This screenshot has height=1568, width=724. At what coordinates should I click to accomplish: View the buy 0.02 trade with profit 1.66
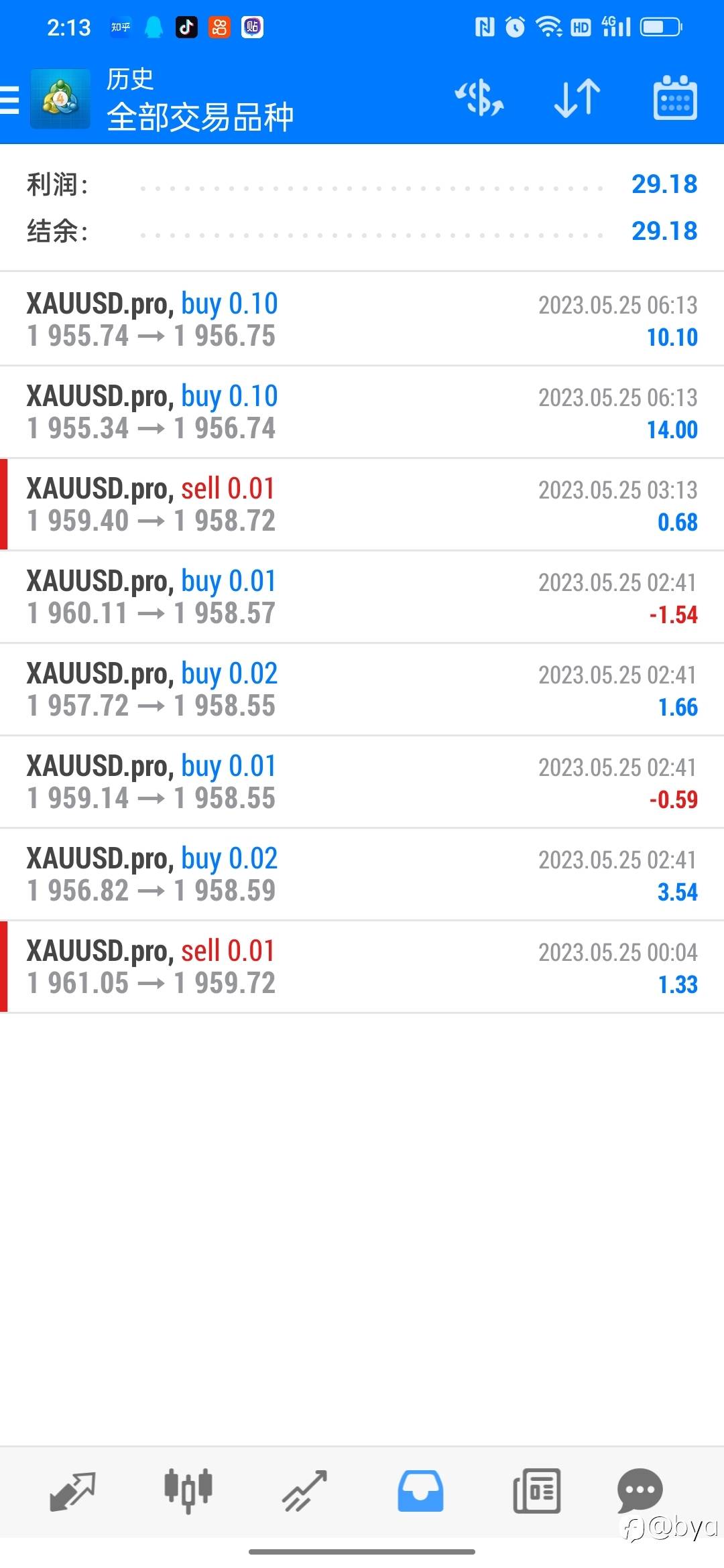pyautogui.click(x=362, y=690)
